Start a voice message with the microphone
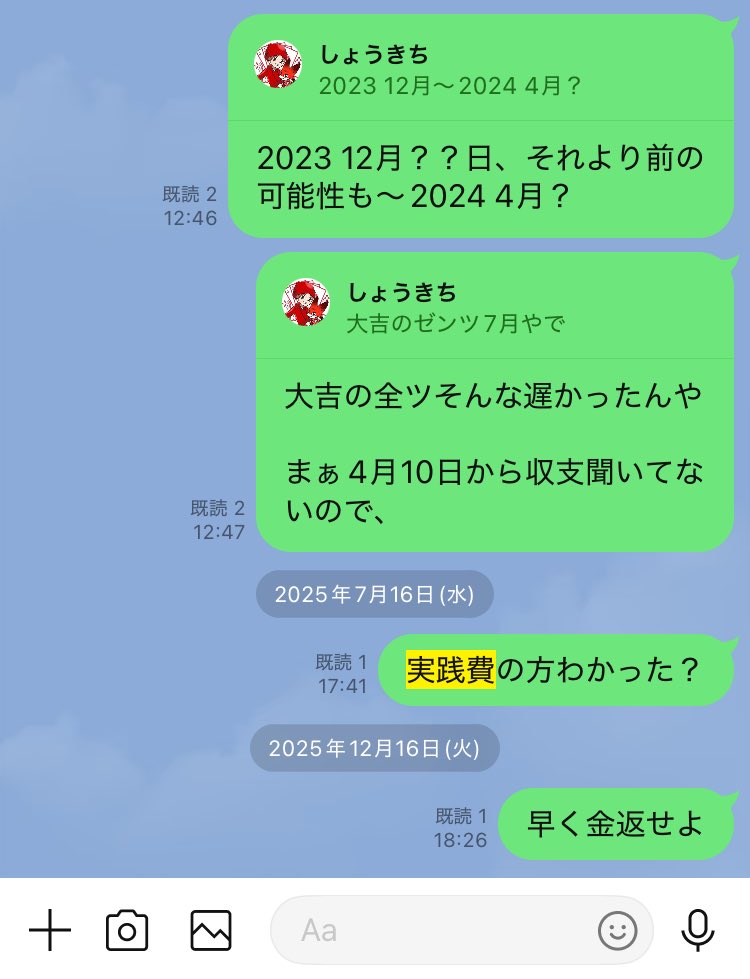The image size is (750, 979). pos(697,931)
